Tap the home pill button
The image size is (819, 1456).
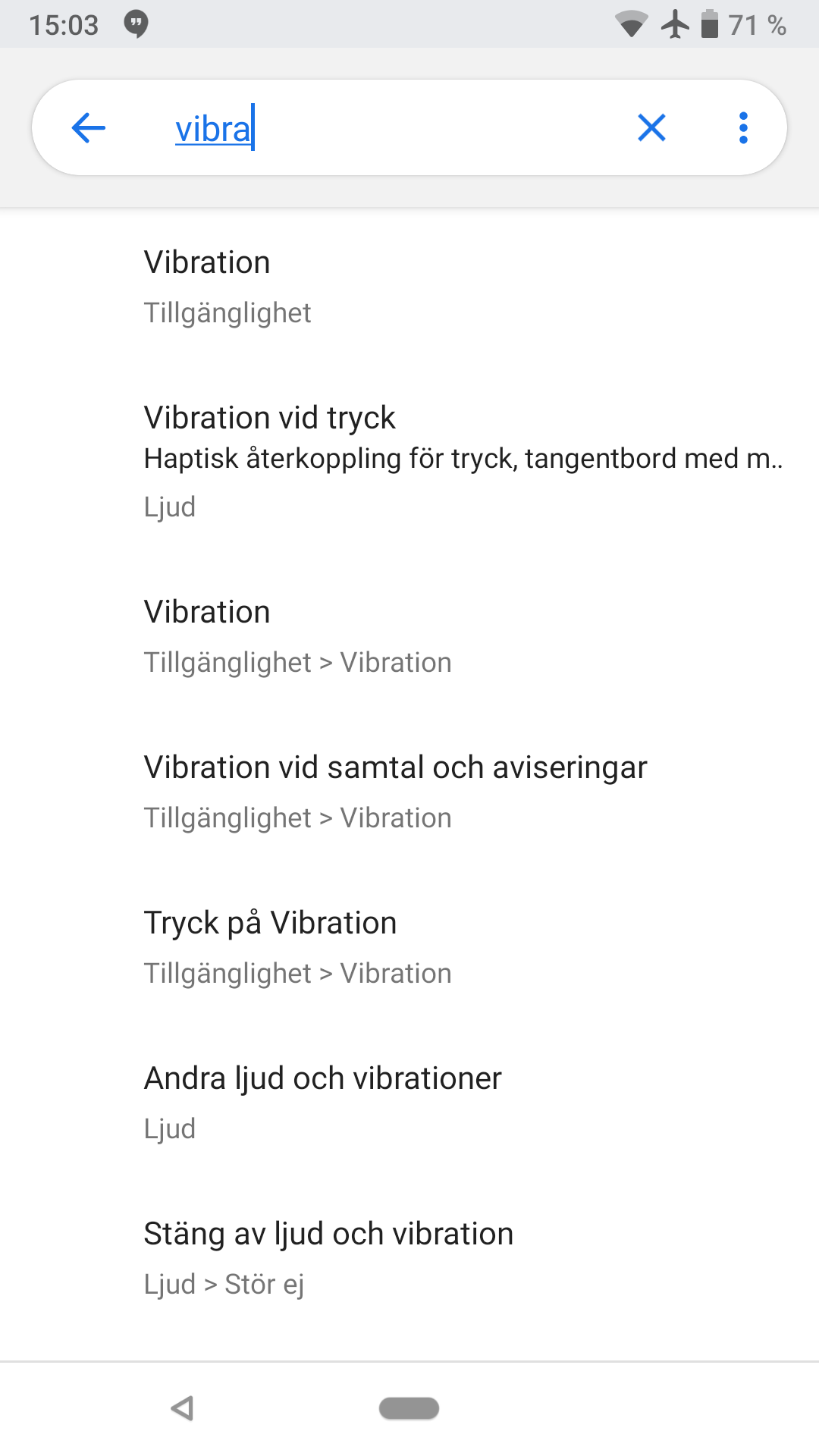coord(409,1408)
